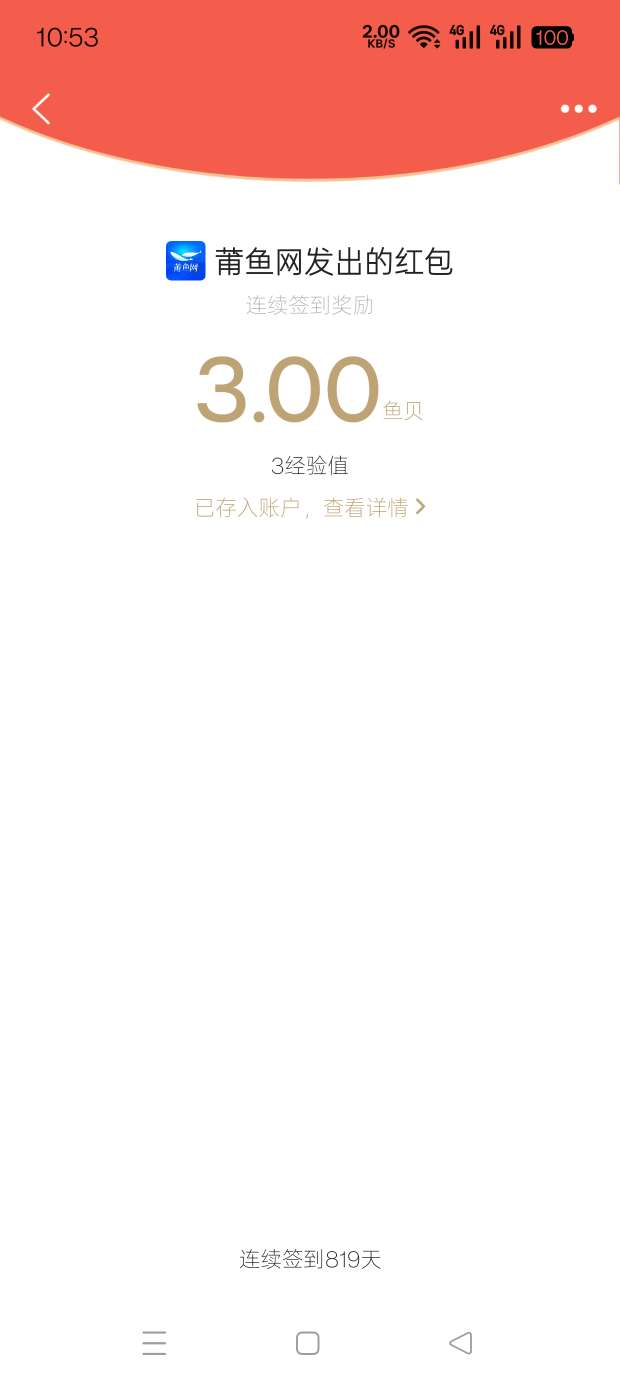This screenshot has height=1386, width=620.
Task: Open recent apps from the navigation bar
Action: pos(154,1343)
